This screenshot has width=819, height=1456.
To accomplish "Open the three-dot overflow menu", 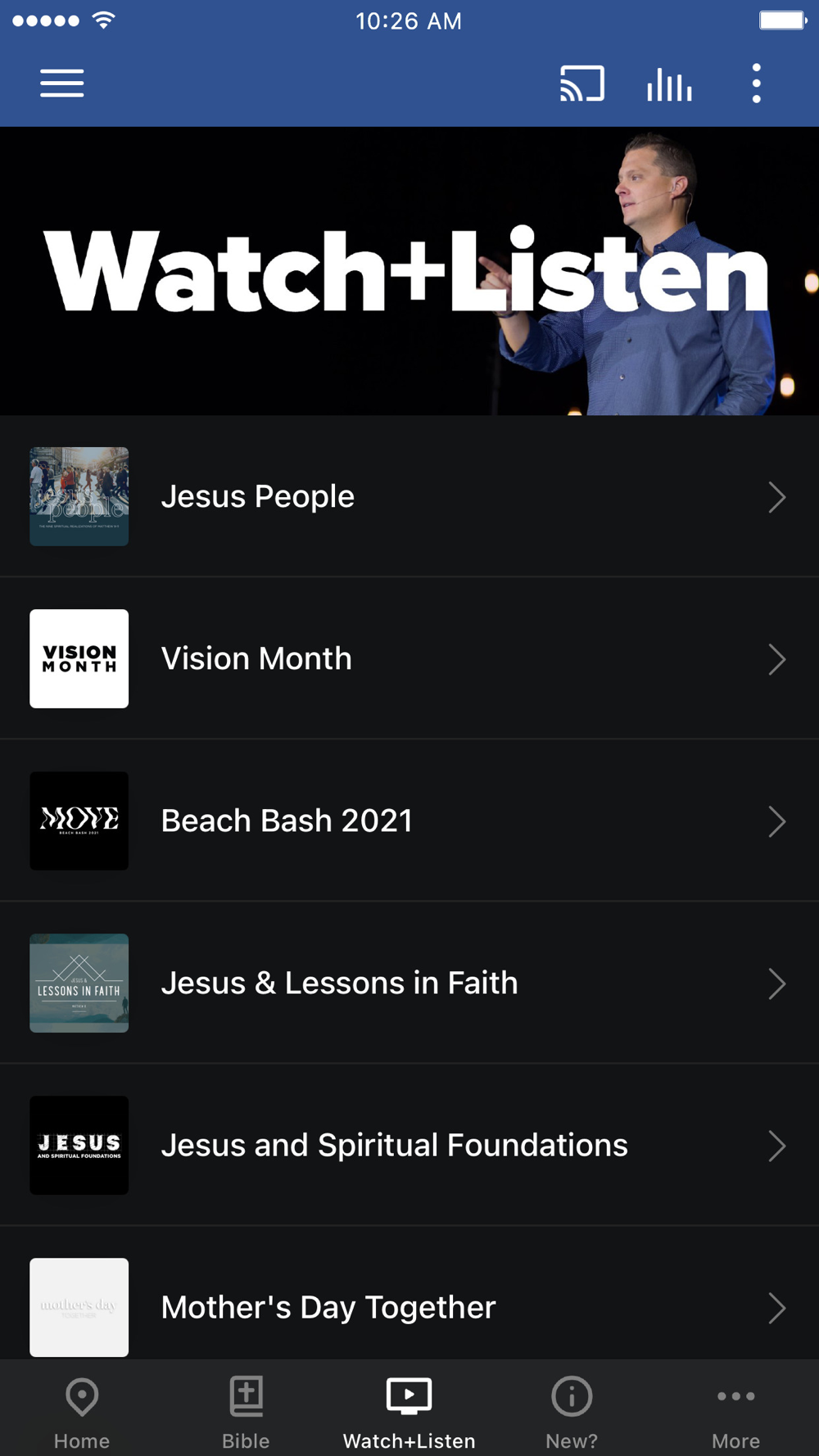I will pyautogui.click(x=757, y=84).
